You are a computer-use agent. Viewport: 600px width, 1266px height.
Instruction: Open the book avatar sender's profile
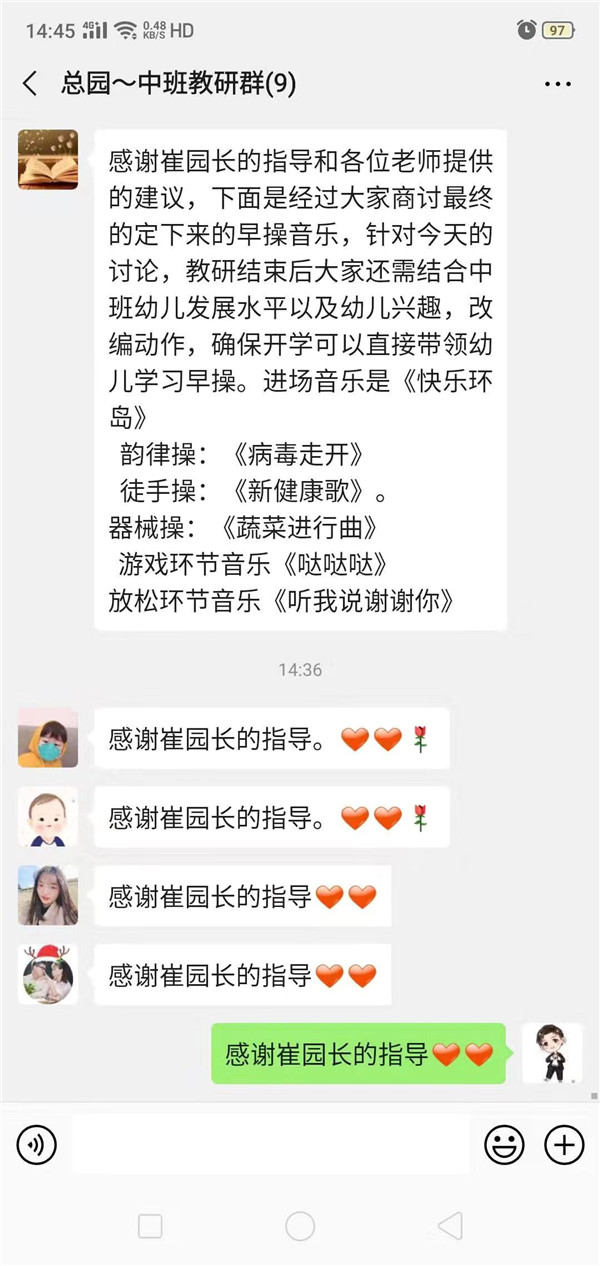48,159
